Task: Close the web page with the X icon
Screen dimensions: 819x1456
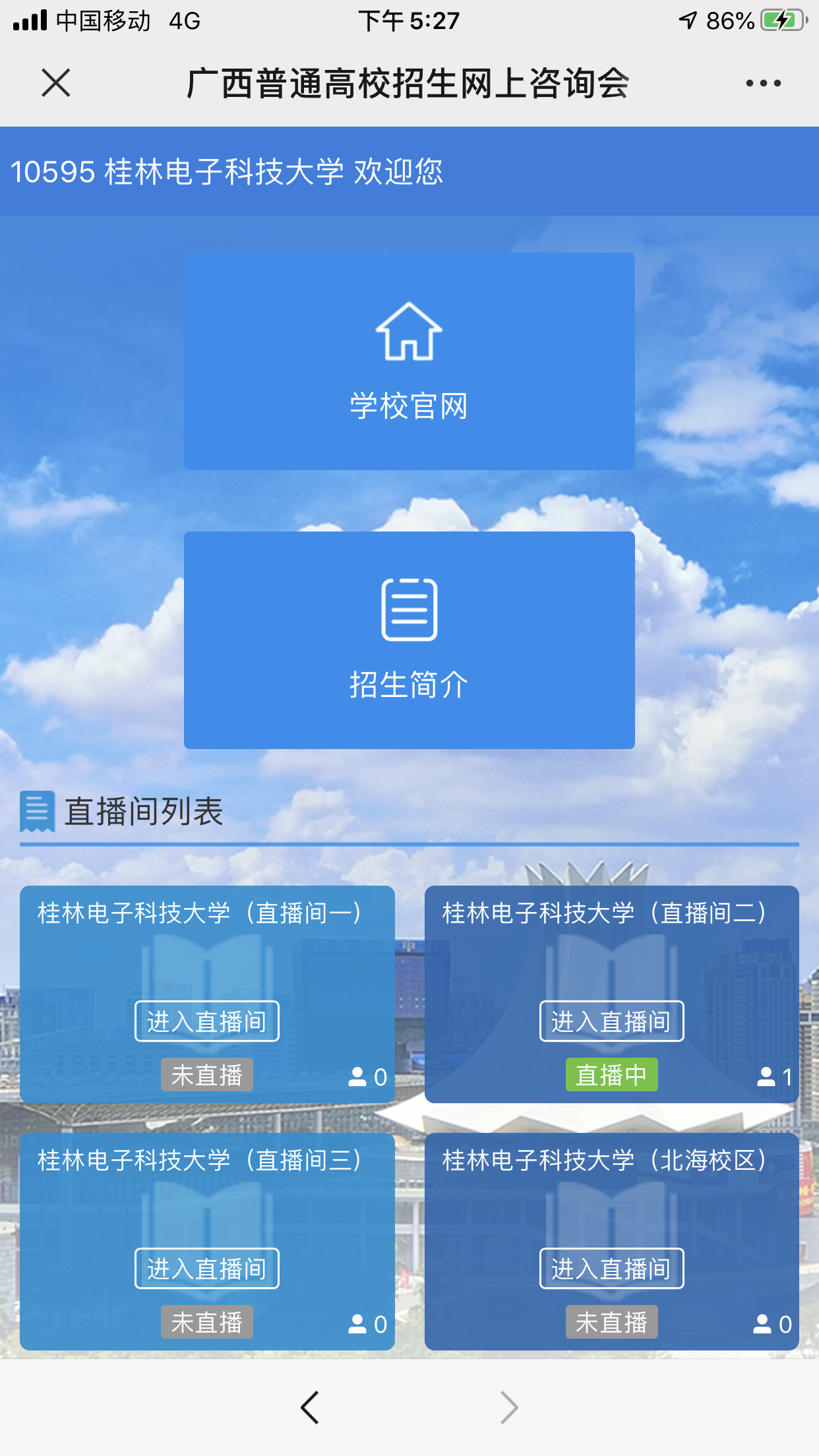Action: 56,83
